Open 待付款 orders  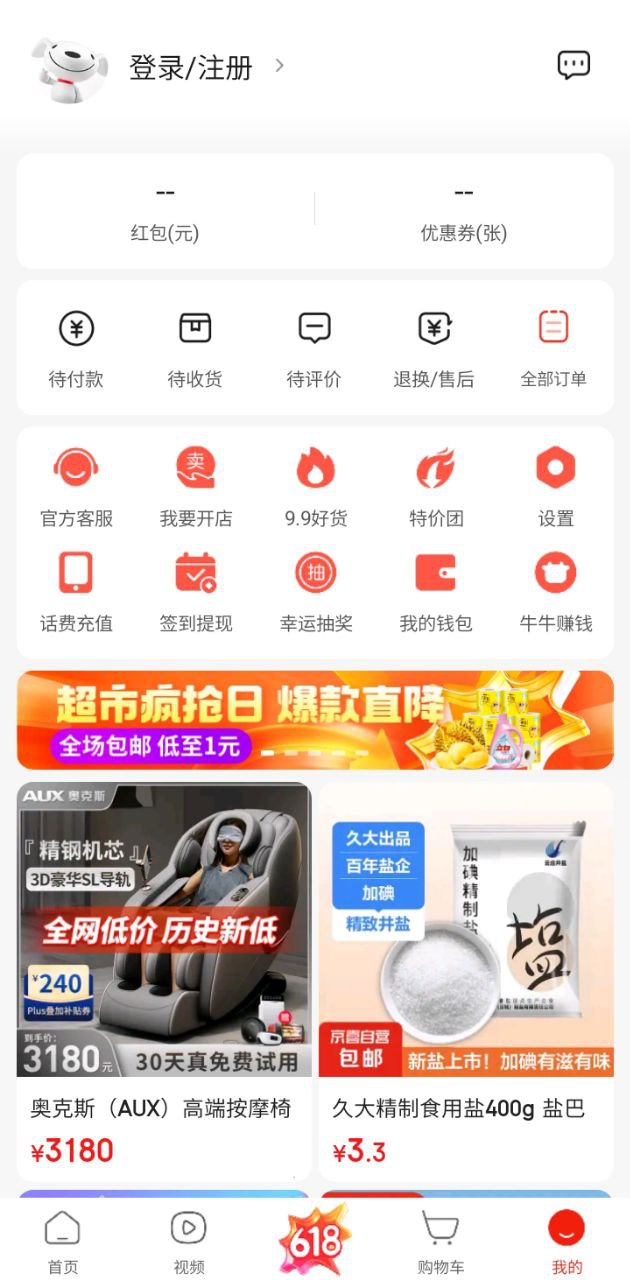[76, 348]
